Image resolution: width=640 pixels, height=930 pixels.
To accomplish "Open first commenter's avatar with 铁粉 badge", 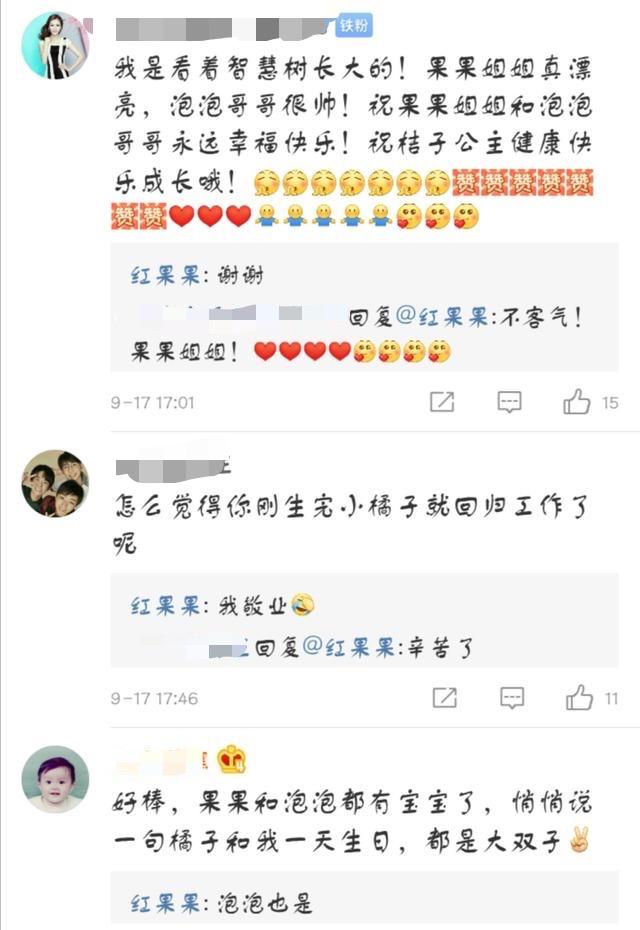I will [55, 45].
